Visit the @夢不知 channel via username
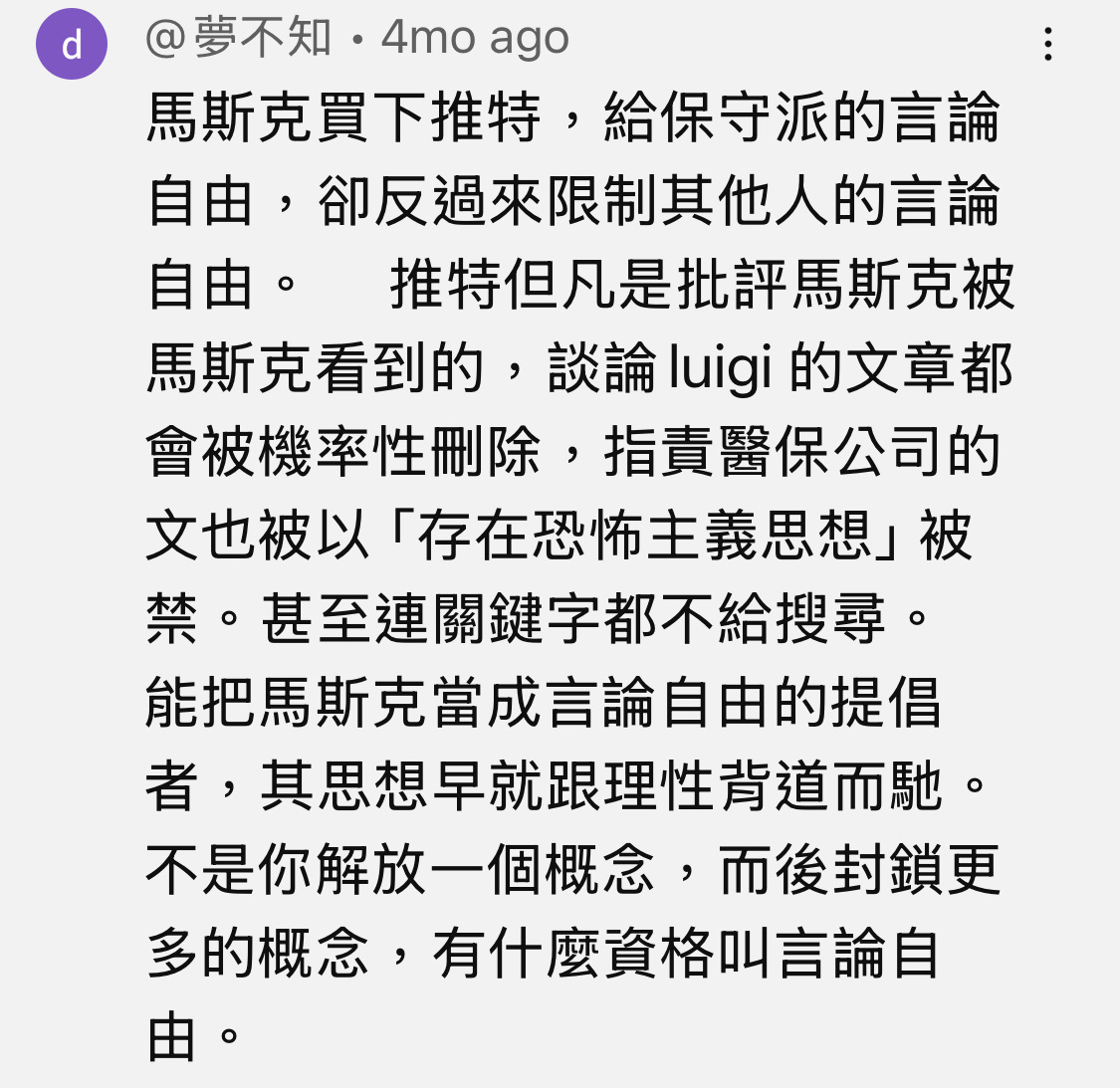This screenshot has width=1120, height=1088. pos(239,39)
